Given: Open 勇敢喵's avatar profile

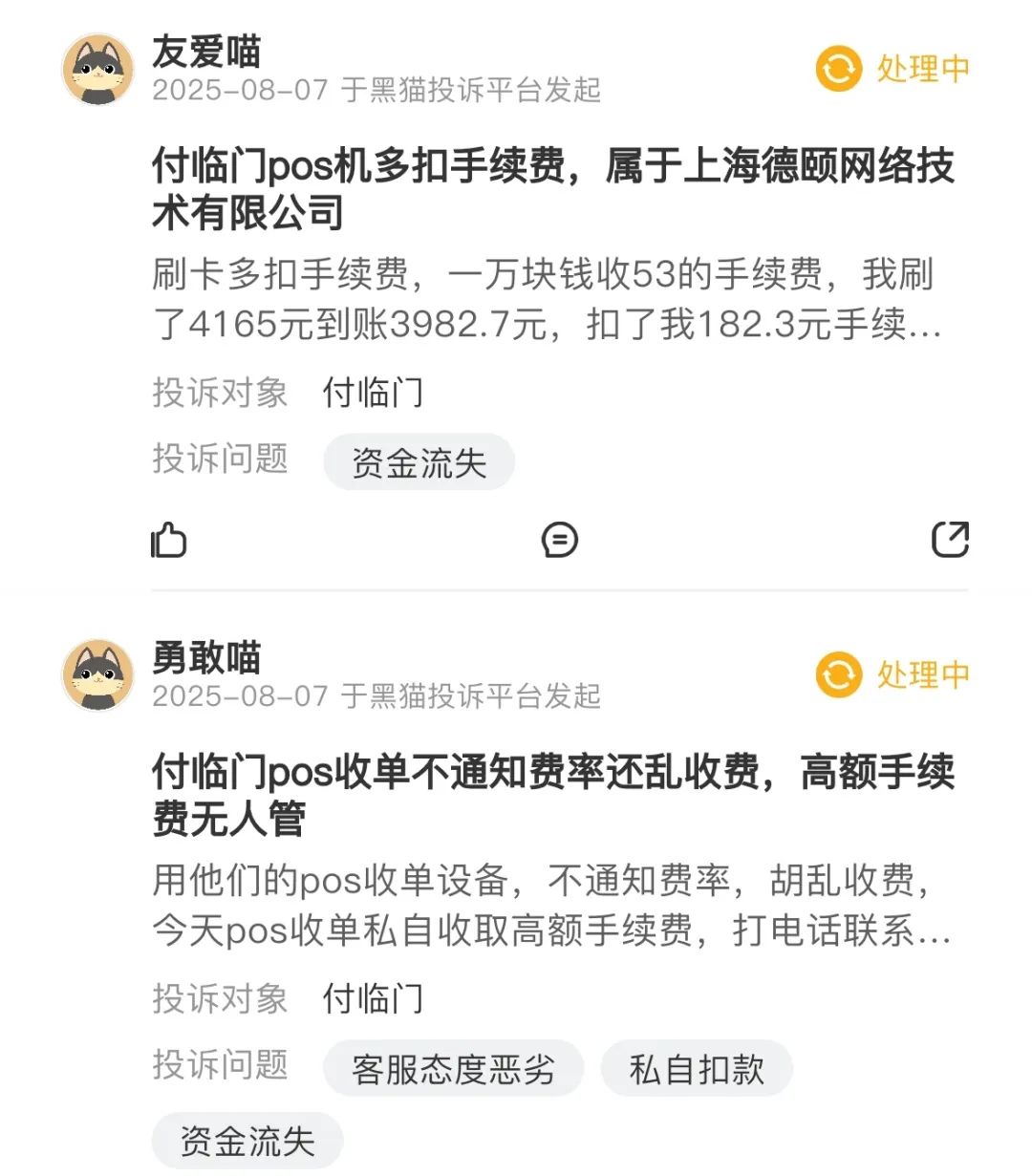Looking at the screenshot, I should [97, 675].
